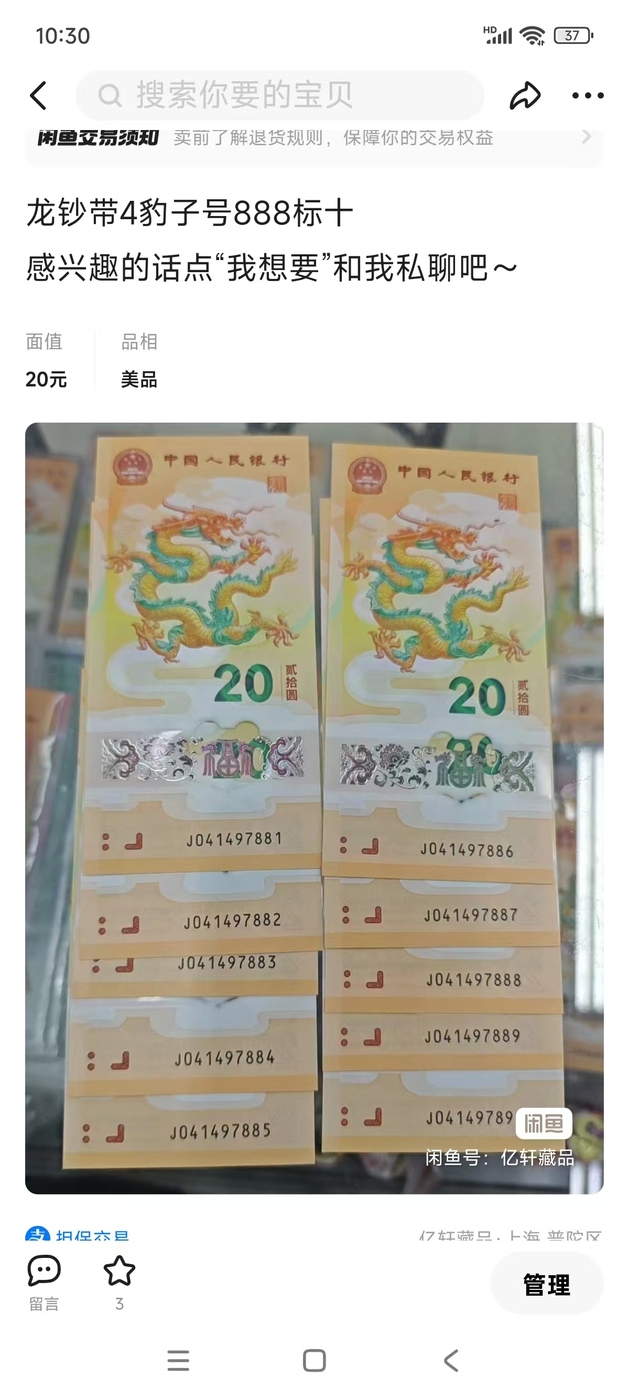Share this listing

(x=525, y=96)
